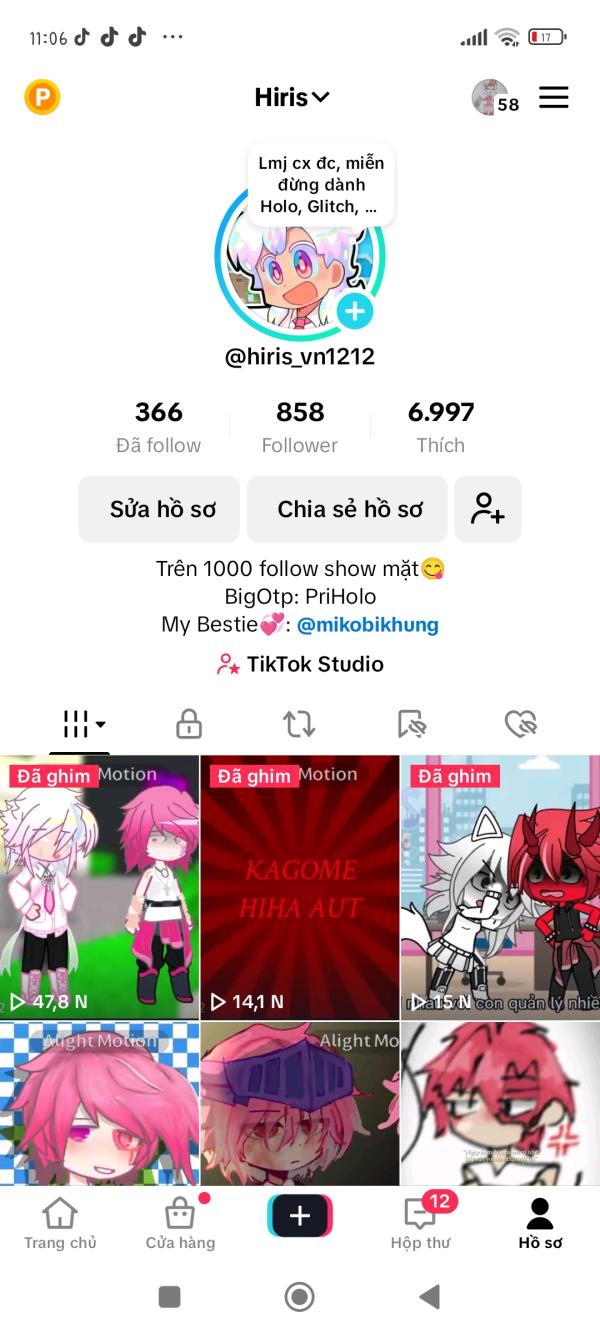The image size is (600, 1333).
Task: Open the Đã follow list
Action: pyautogui.click(x=158, y=427)
